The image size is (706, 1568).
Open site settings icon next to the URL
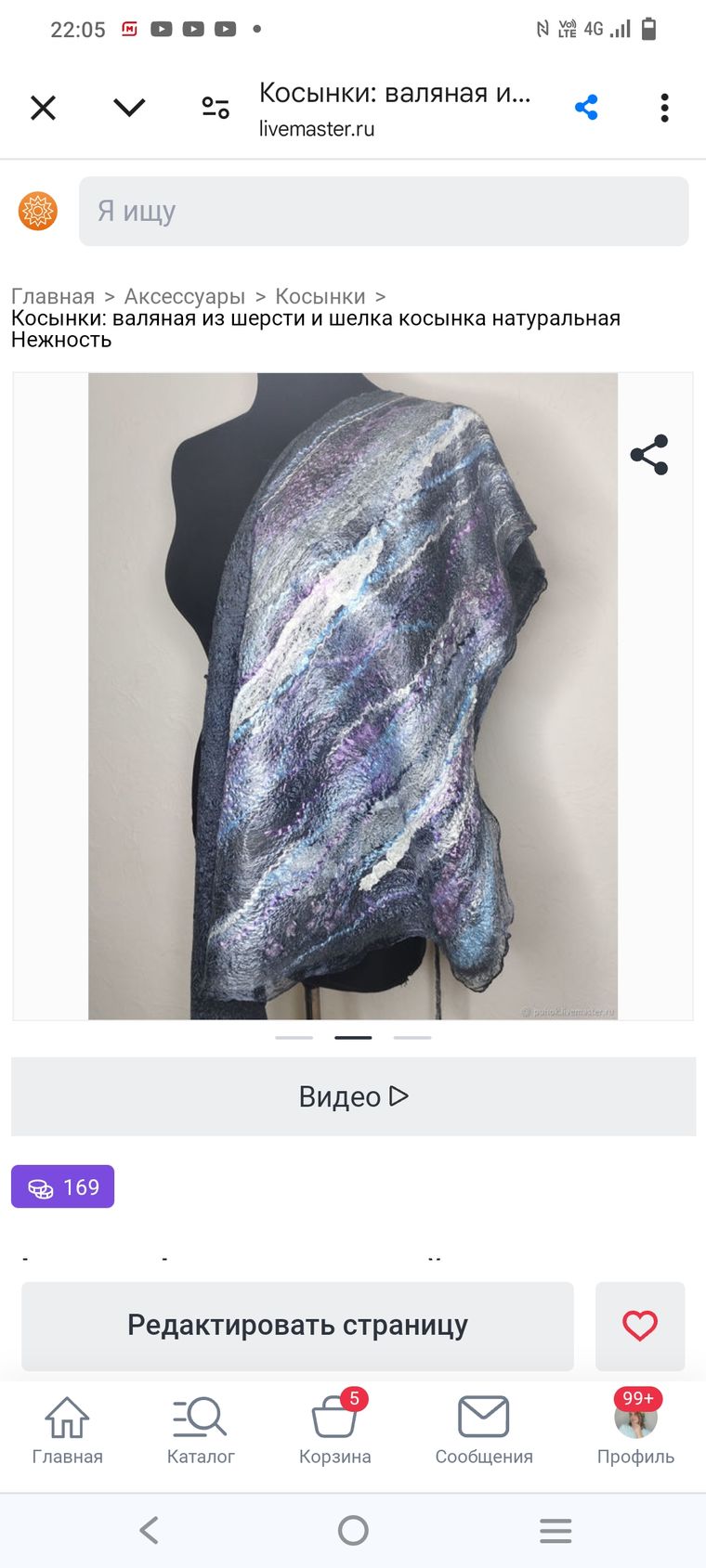point(216,108)
